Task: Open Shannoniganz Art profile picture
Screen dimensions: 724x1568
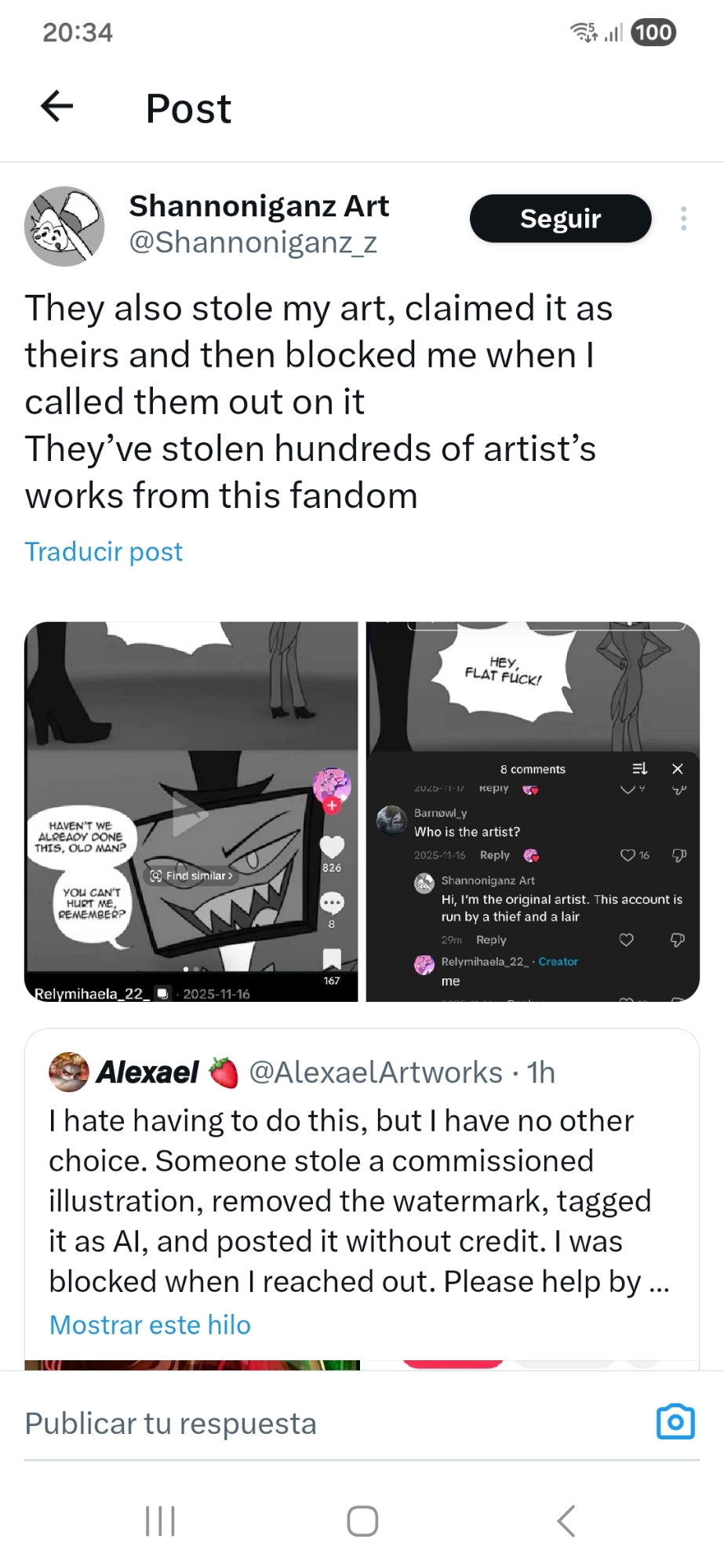Action: (x=64, y=226)
